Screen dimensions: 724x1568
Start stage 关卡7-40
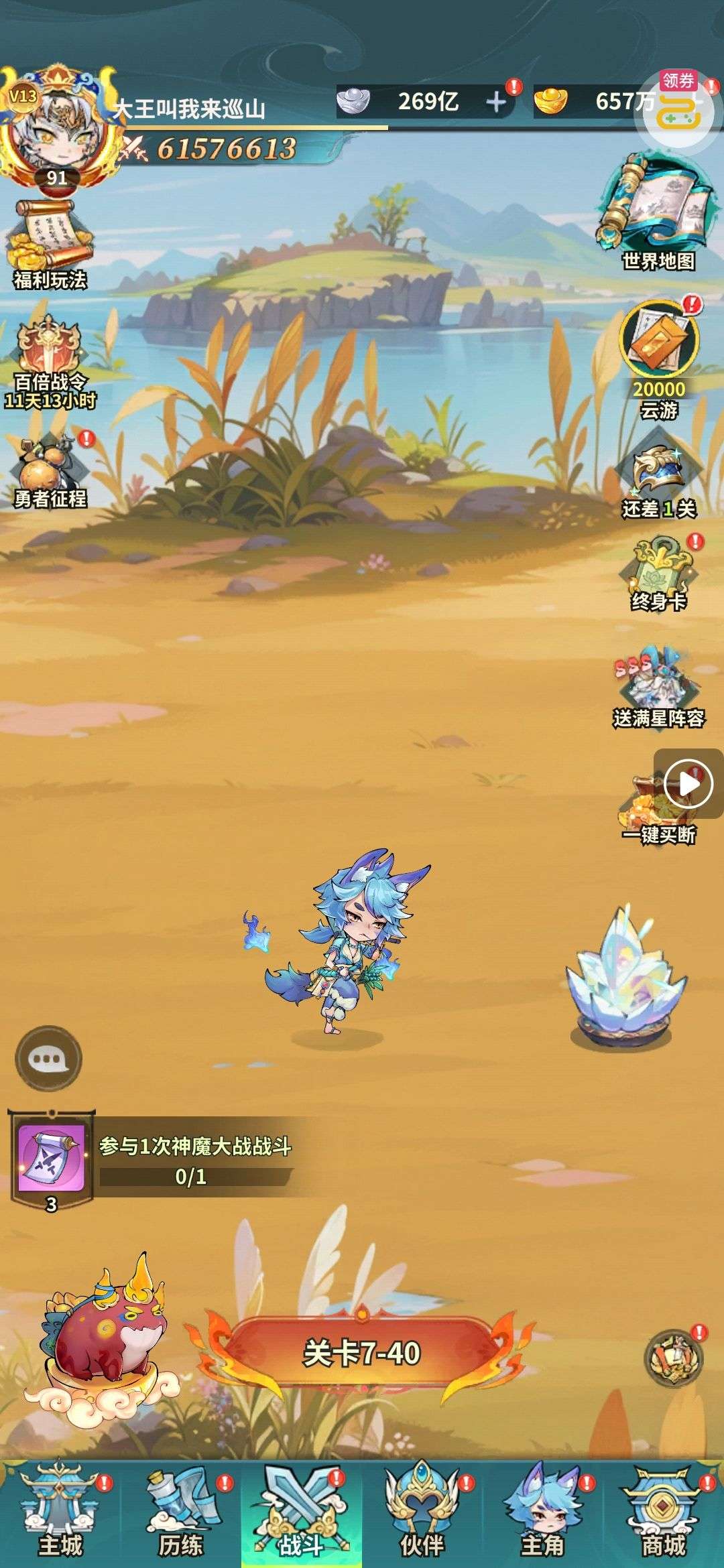[x=362, y=1352]
